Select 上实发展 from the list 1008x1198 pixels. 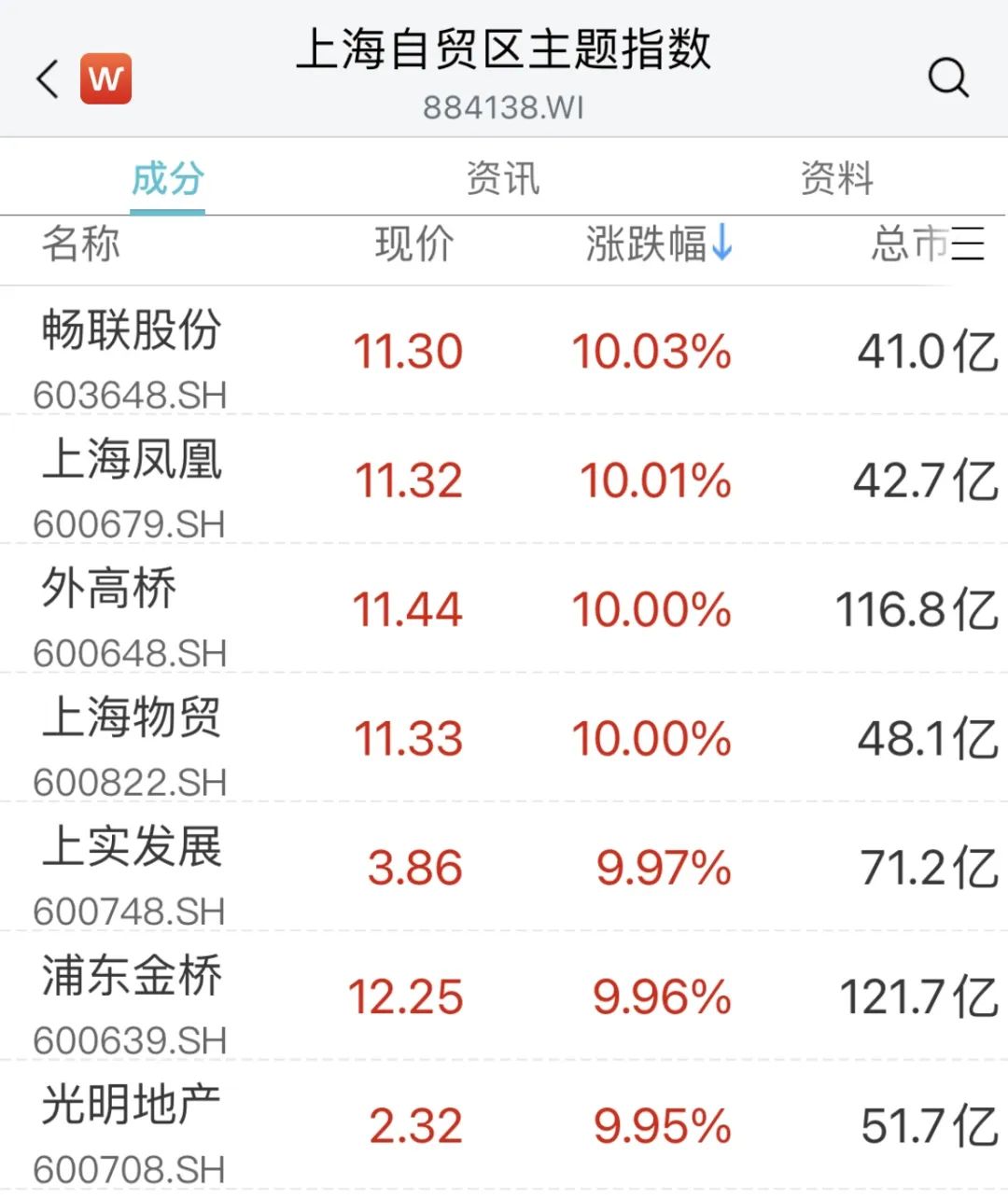click(x=133, y=866)
